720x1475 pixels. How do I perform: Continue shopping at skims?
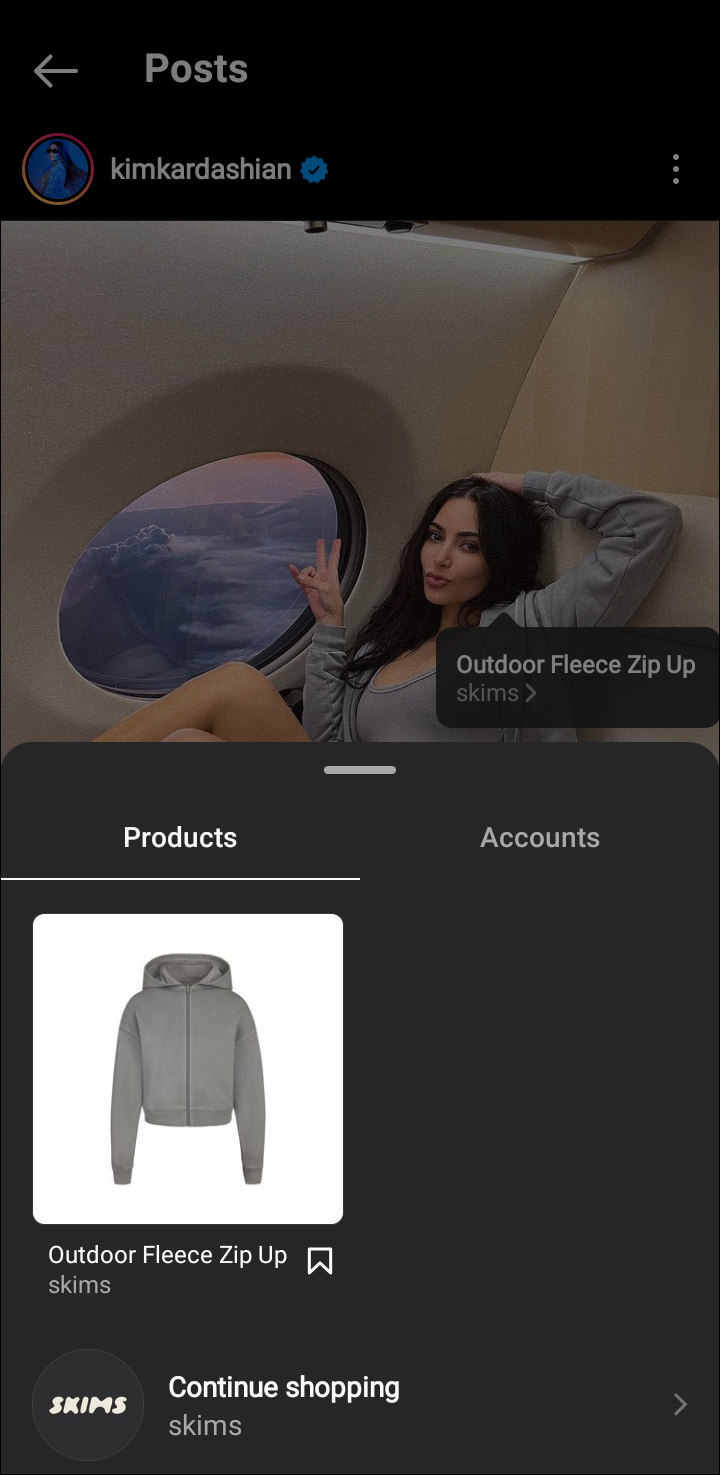pyautogui.click(x=360, y=1405)
